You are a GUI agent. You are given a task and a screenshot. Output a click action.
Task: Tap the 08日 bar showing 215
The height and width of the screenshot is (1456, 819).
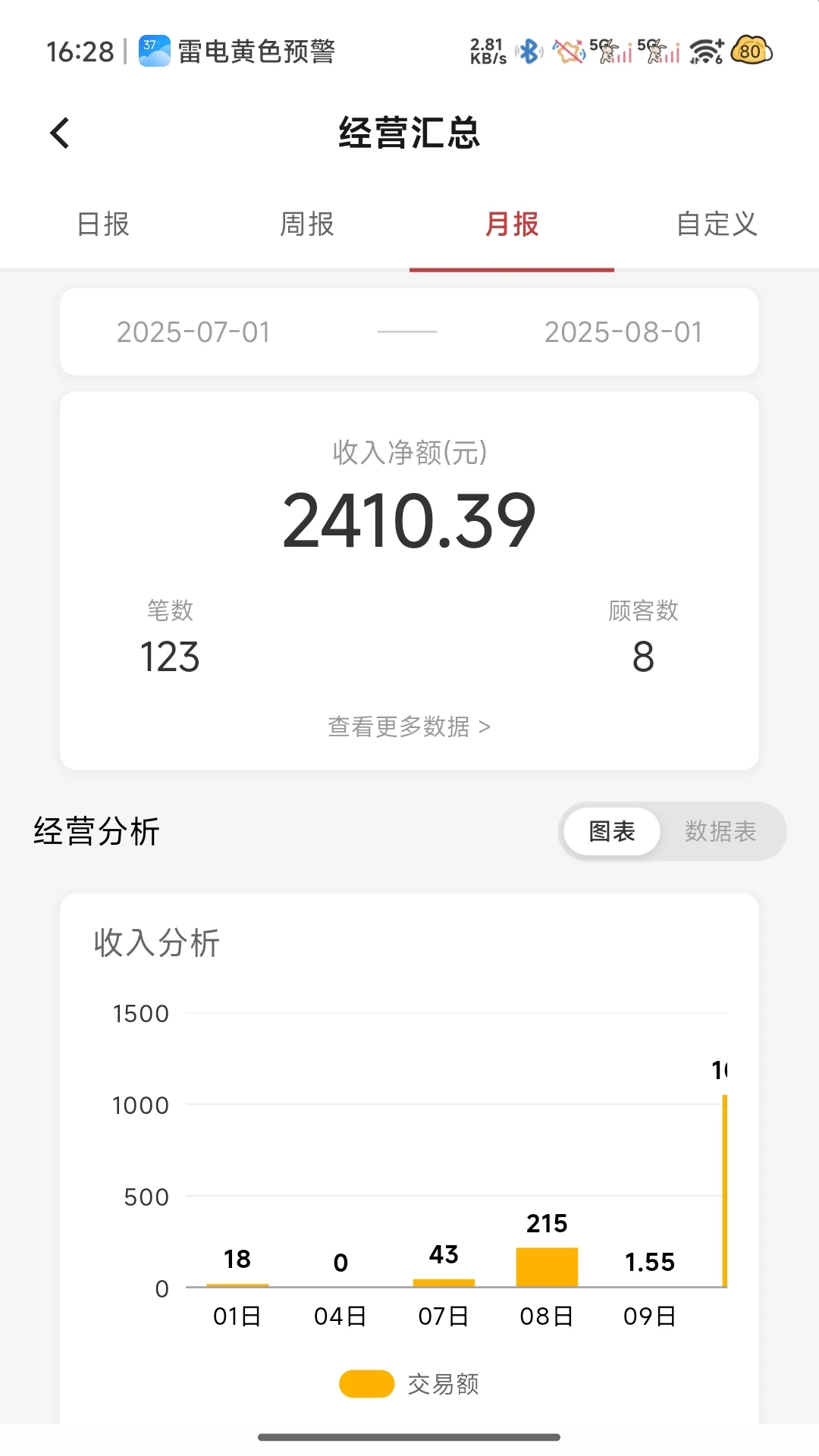[547, 1268]
